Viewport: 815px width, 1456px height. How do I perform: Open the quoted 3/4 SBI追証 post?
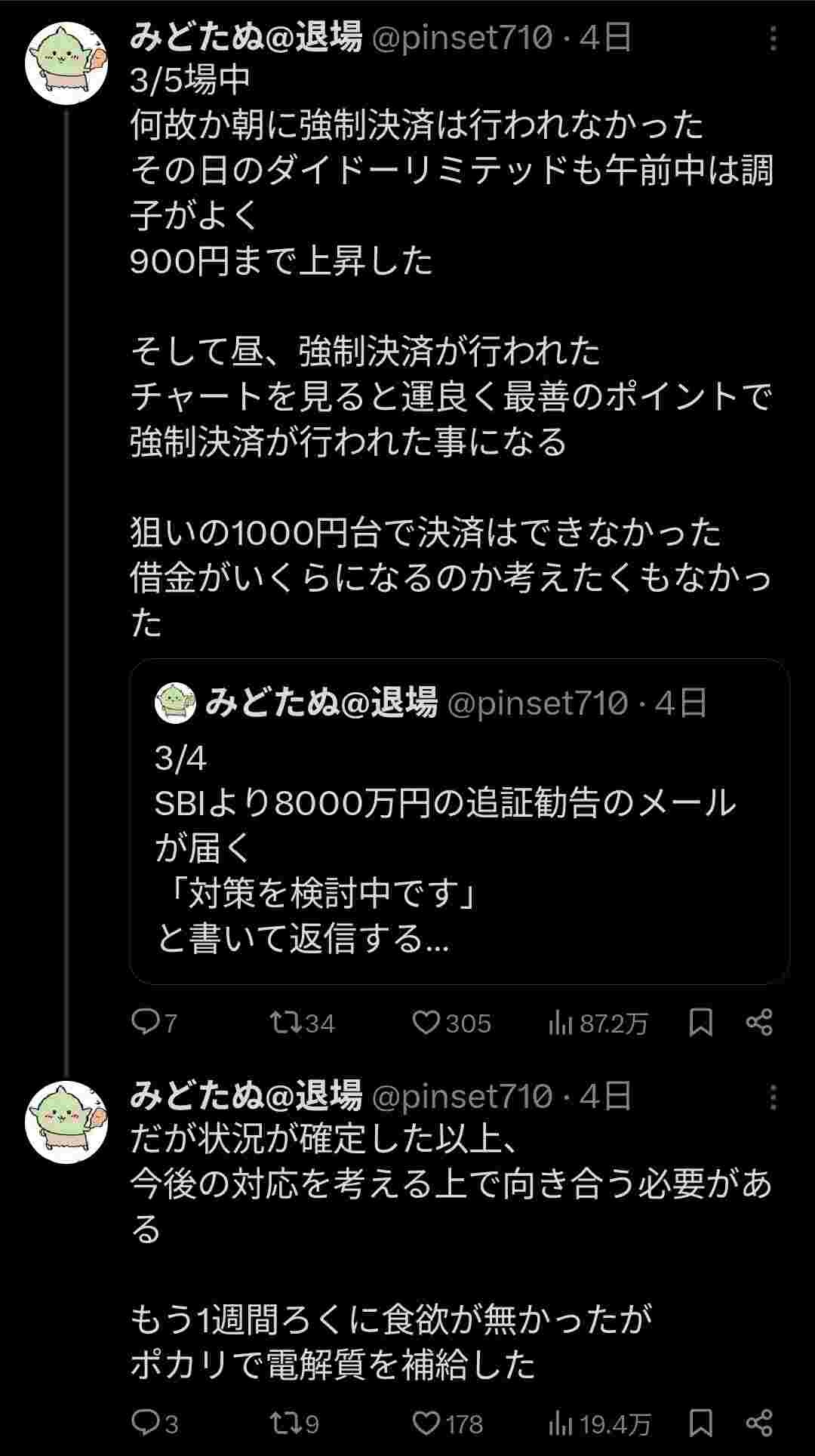(459, 821)
